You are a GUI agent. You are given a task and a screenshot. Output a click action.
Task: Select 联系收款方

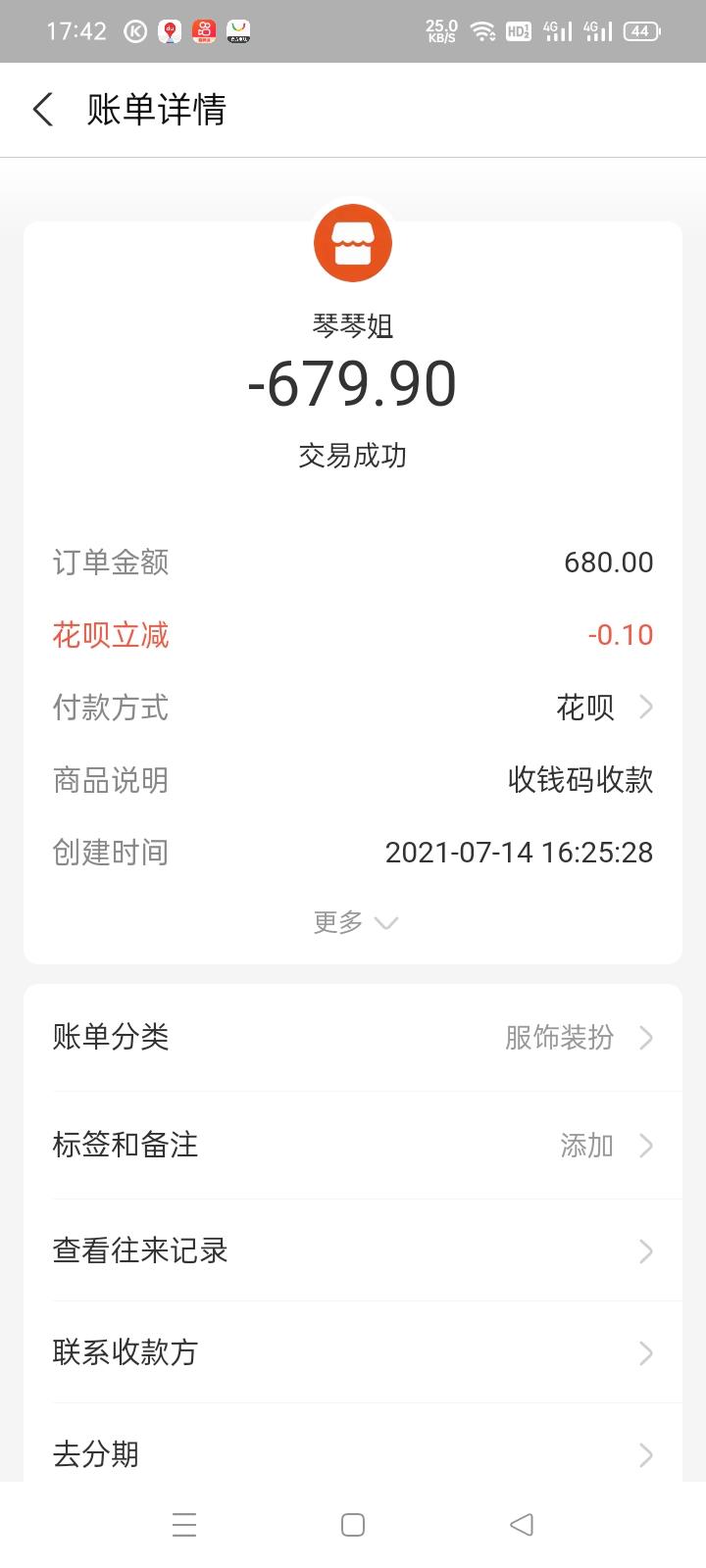click(x=353, y=1352)
